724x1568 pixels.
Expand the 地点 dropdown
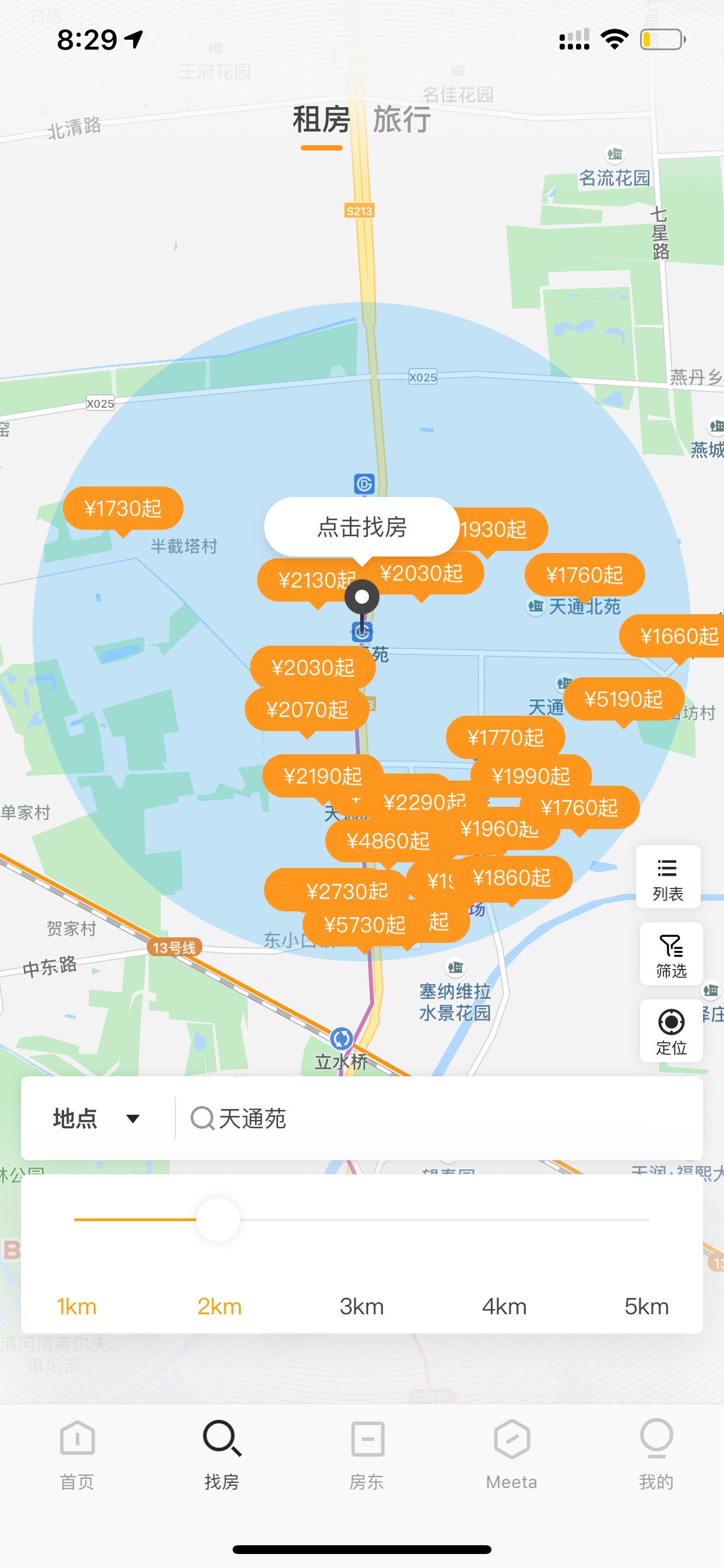(97, 1118)
